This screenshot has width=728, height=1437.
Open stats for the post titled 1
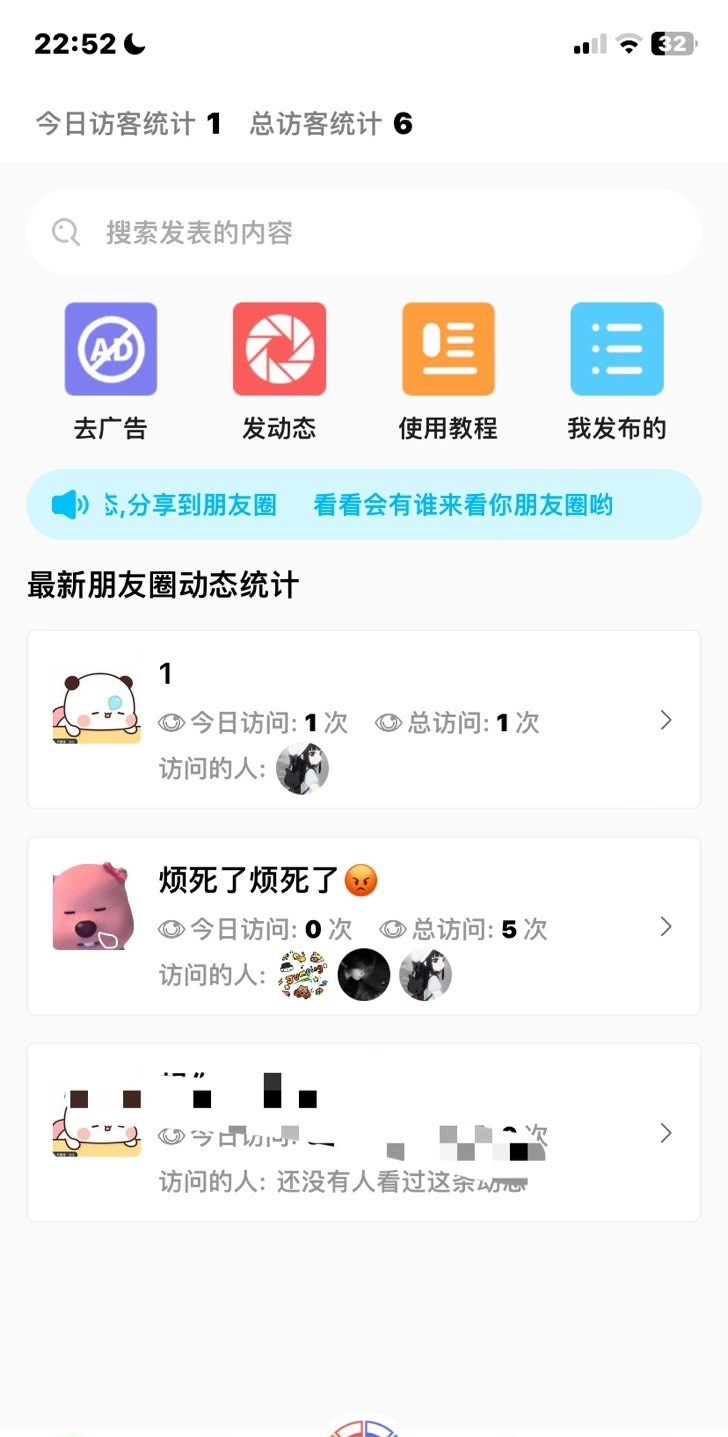363,719
